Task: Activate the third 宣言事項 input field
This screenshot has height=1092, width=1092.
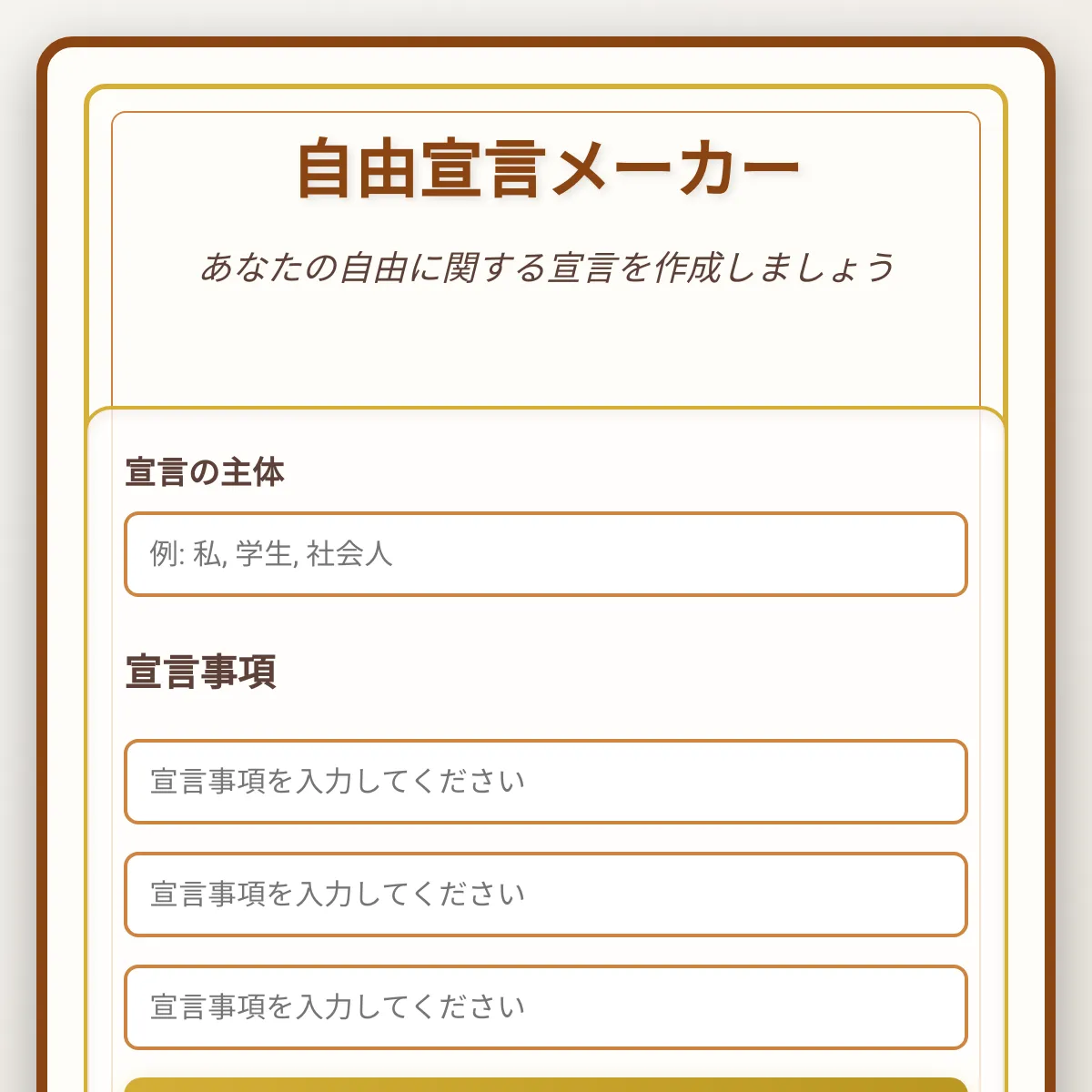Action: (545, 1007)
